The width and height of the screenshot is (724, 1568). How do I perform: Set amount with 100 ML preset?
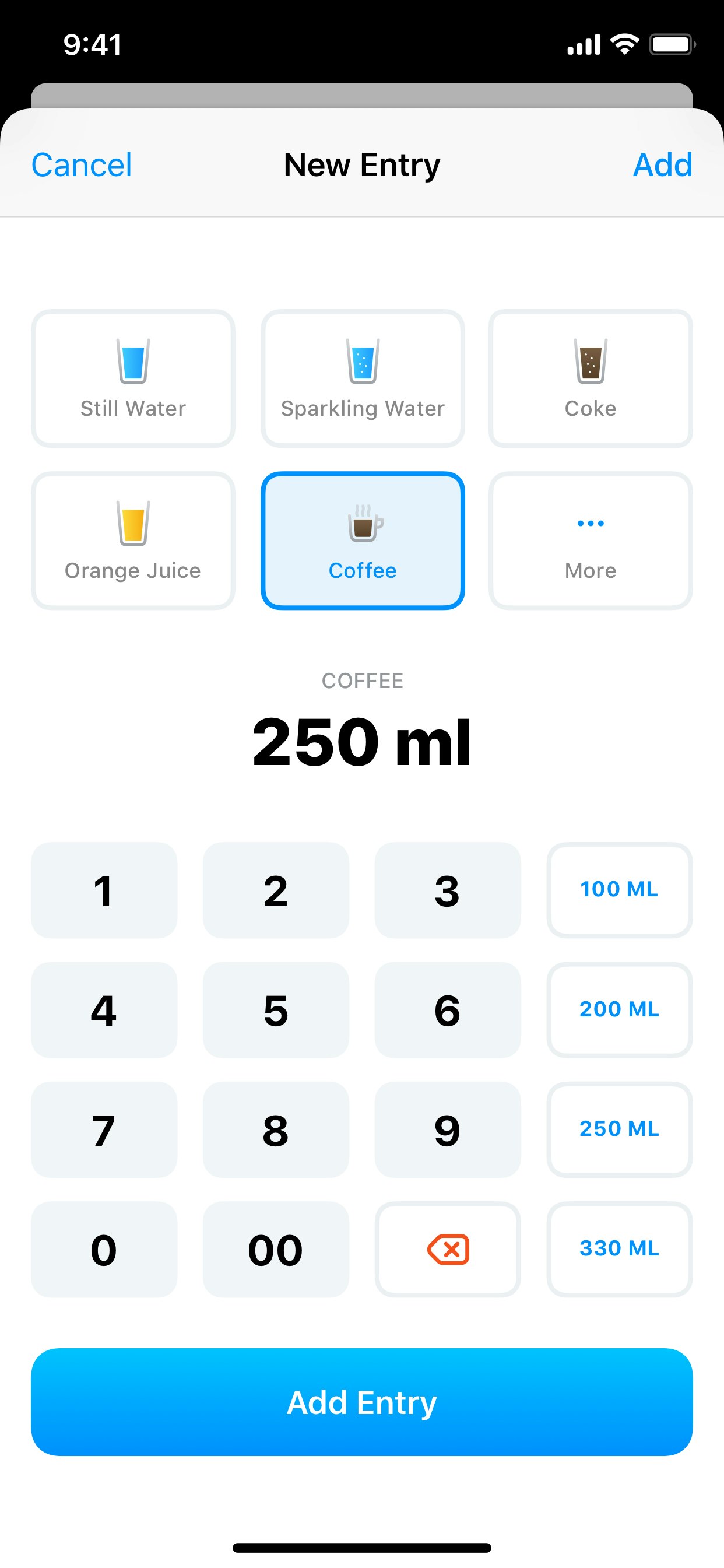point(619,890)
